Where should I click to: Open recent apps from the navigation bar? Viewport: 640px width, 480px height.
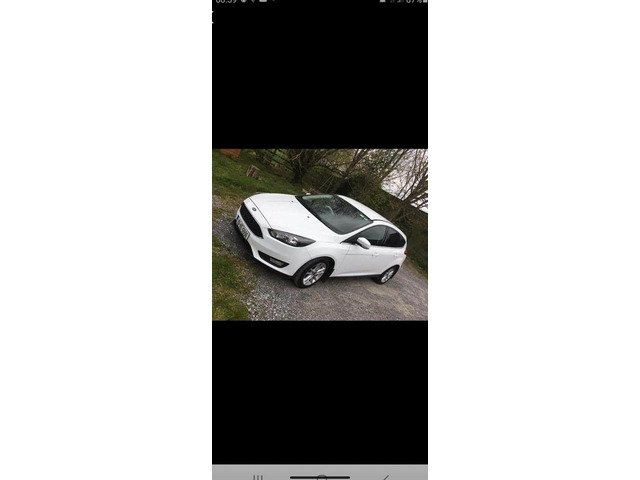[x=255, y=476]
